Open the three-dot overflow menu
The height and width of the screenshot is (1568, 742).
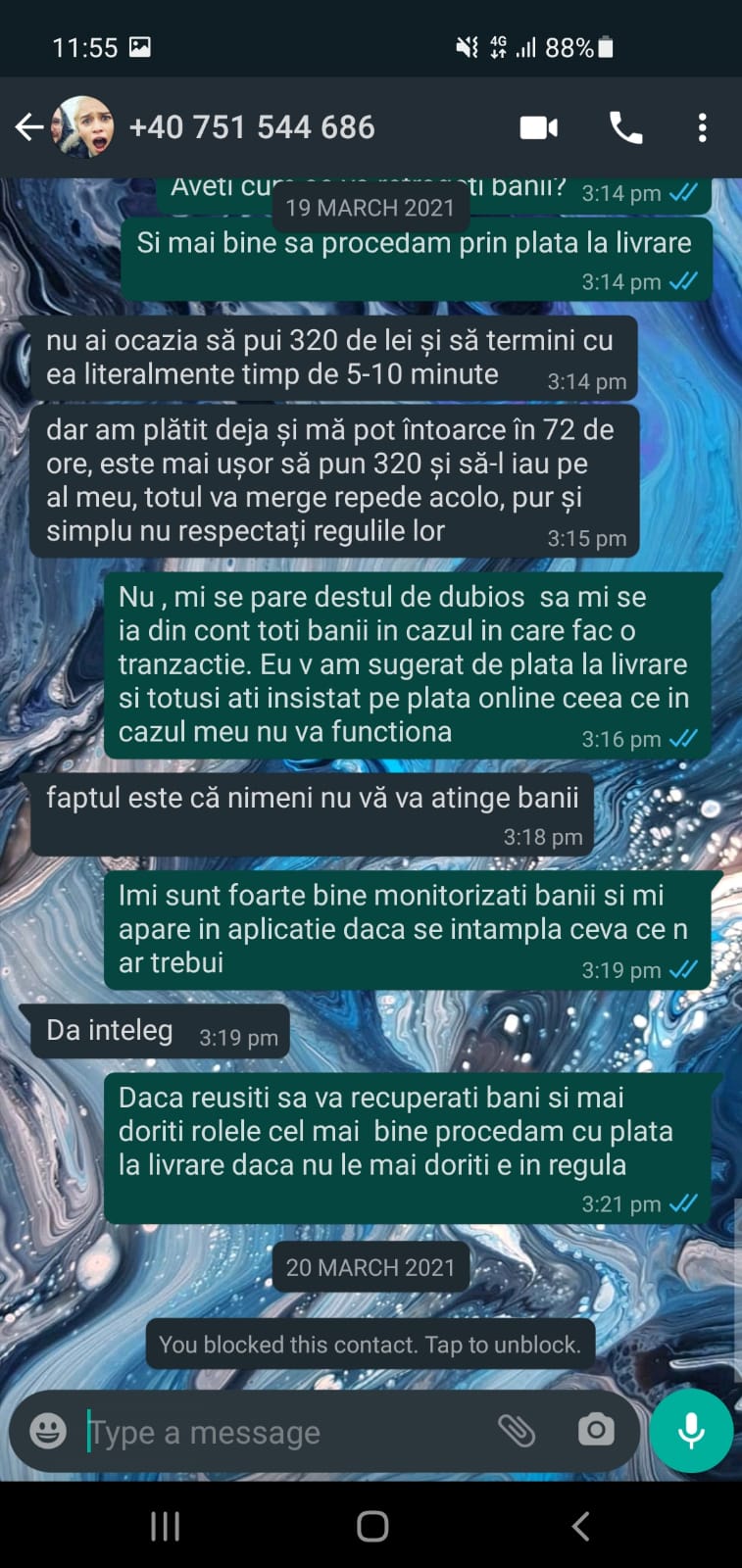[x=702, y=127]
